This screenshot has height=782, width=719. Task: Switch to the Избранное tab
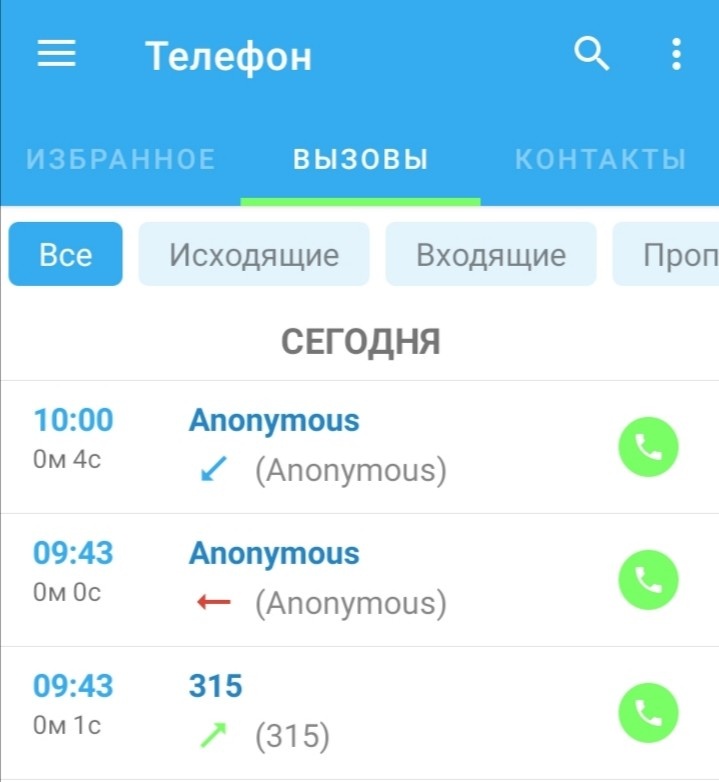pyautogui.click(x=120, y=159)
